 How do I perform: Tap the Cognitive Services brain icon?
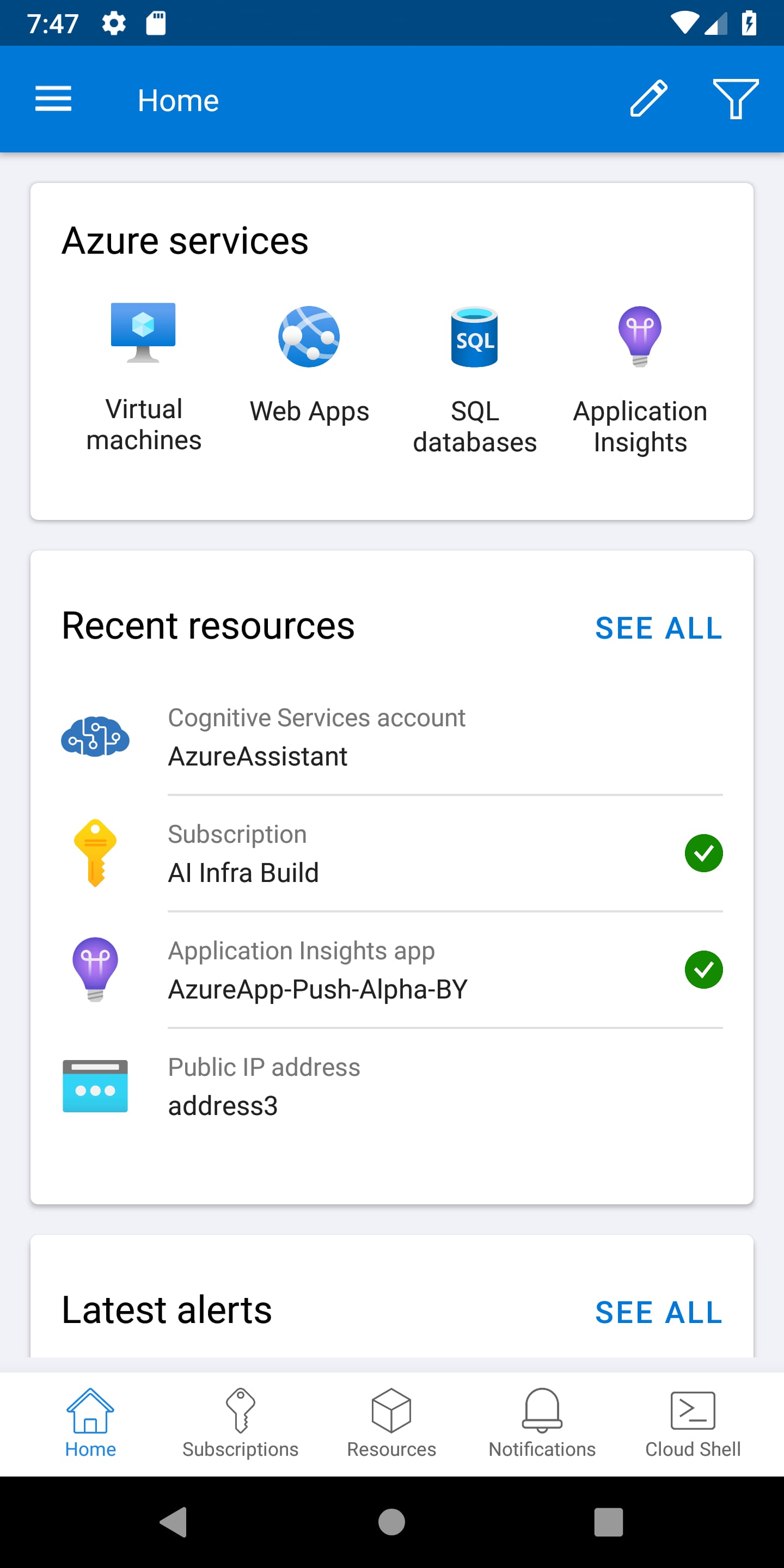coord(95,737)
